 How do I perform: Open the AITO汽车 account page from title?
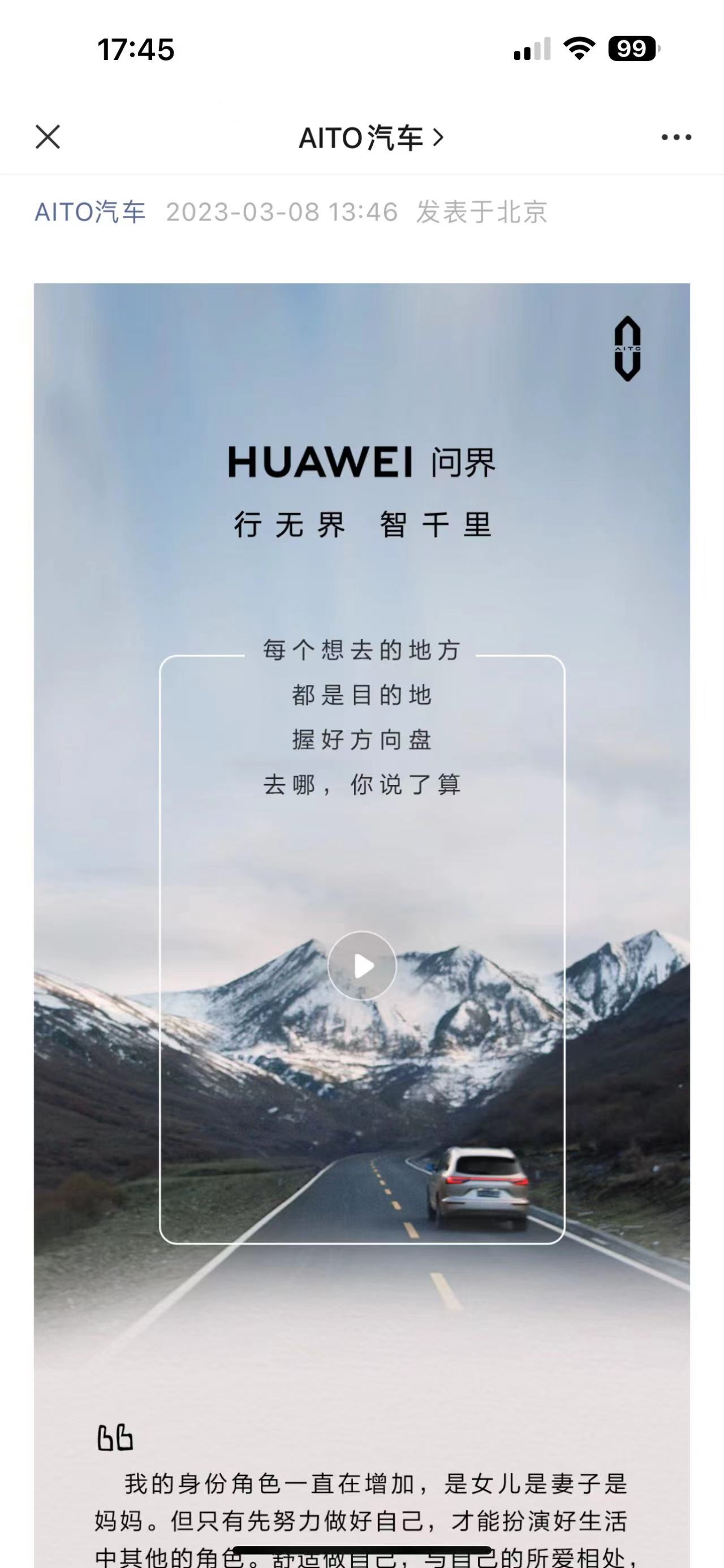[x=371, y=138]
